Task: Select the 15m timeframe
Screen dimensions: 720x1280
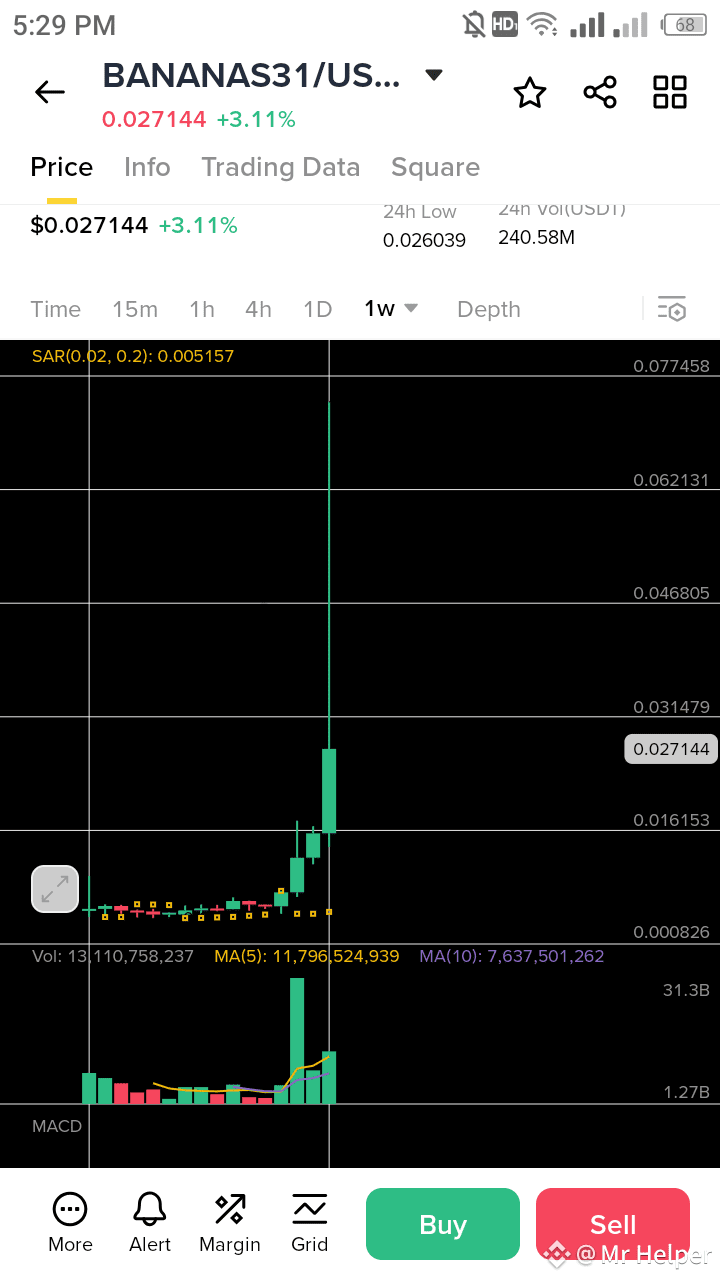Action: [x=135, y=309]
